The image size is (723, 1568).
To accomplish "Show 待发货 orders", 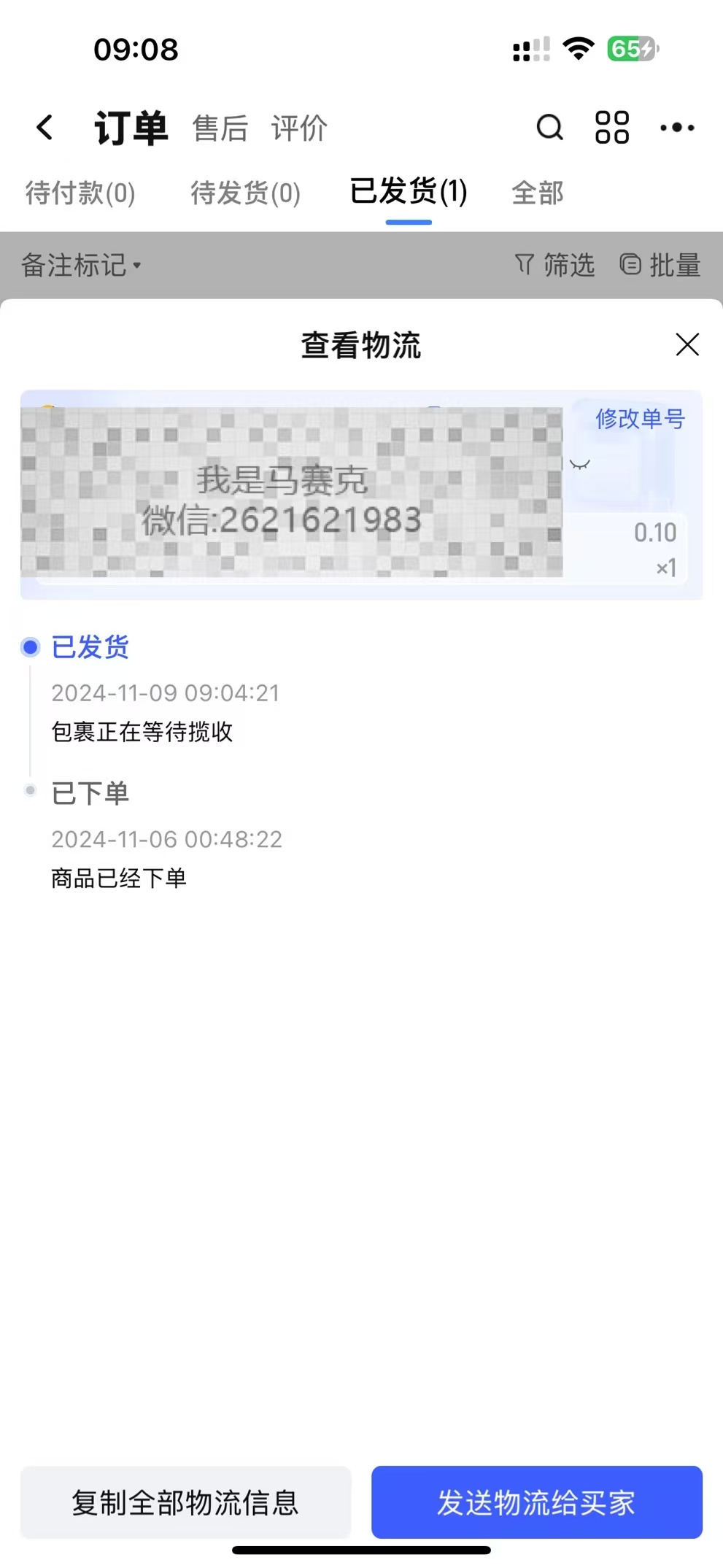I will click(x=245, y=193).
